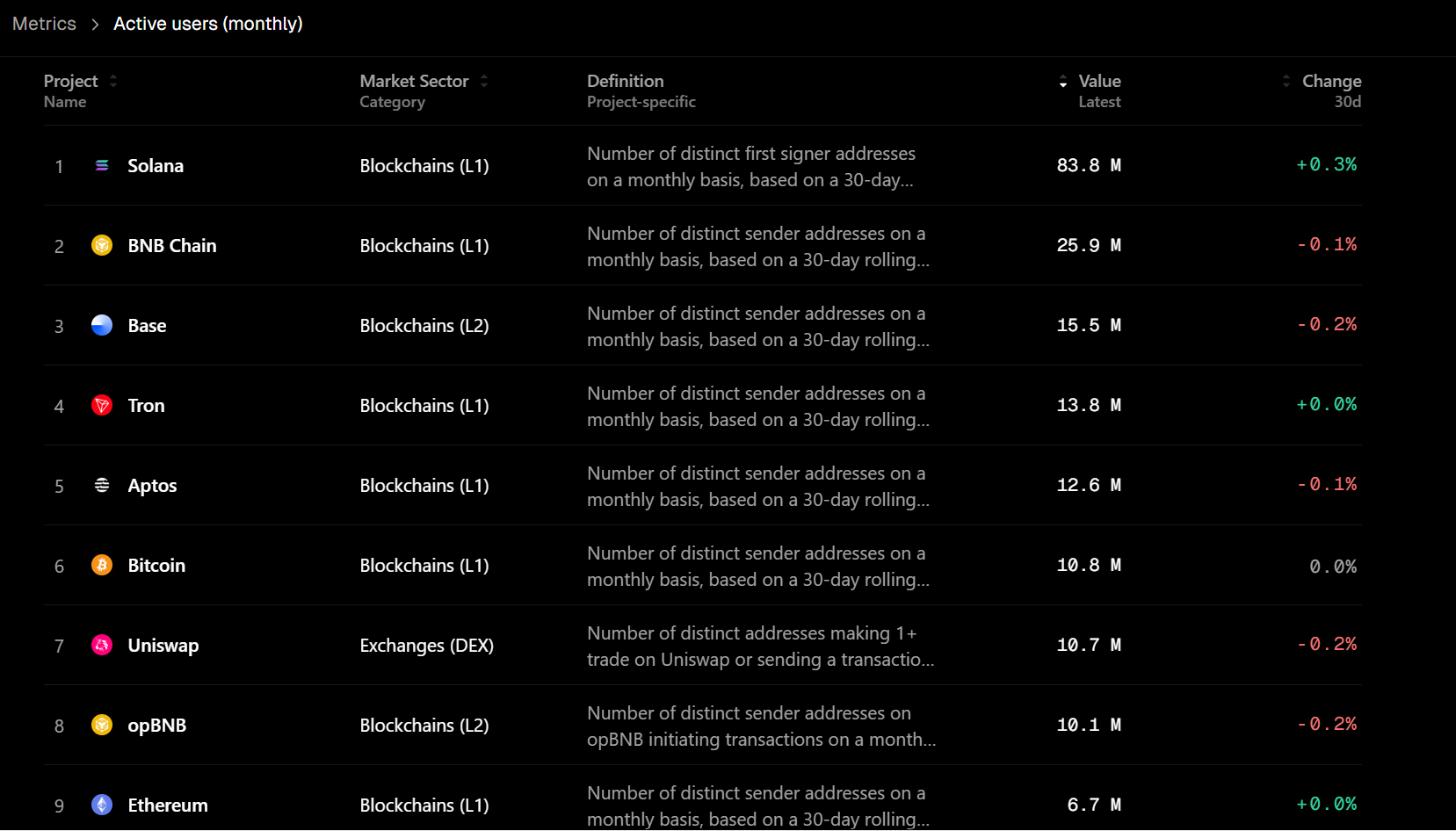Open the Base project row
Screen dimensions: 1456x831
tap(147, 326)
